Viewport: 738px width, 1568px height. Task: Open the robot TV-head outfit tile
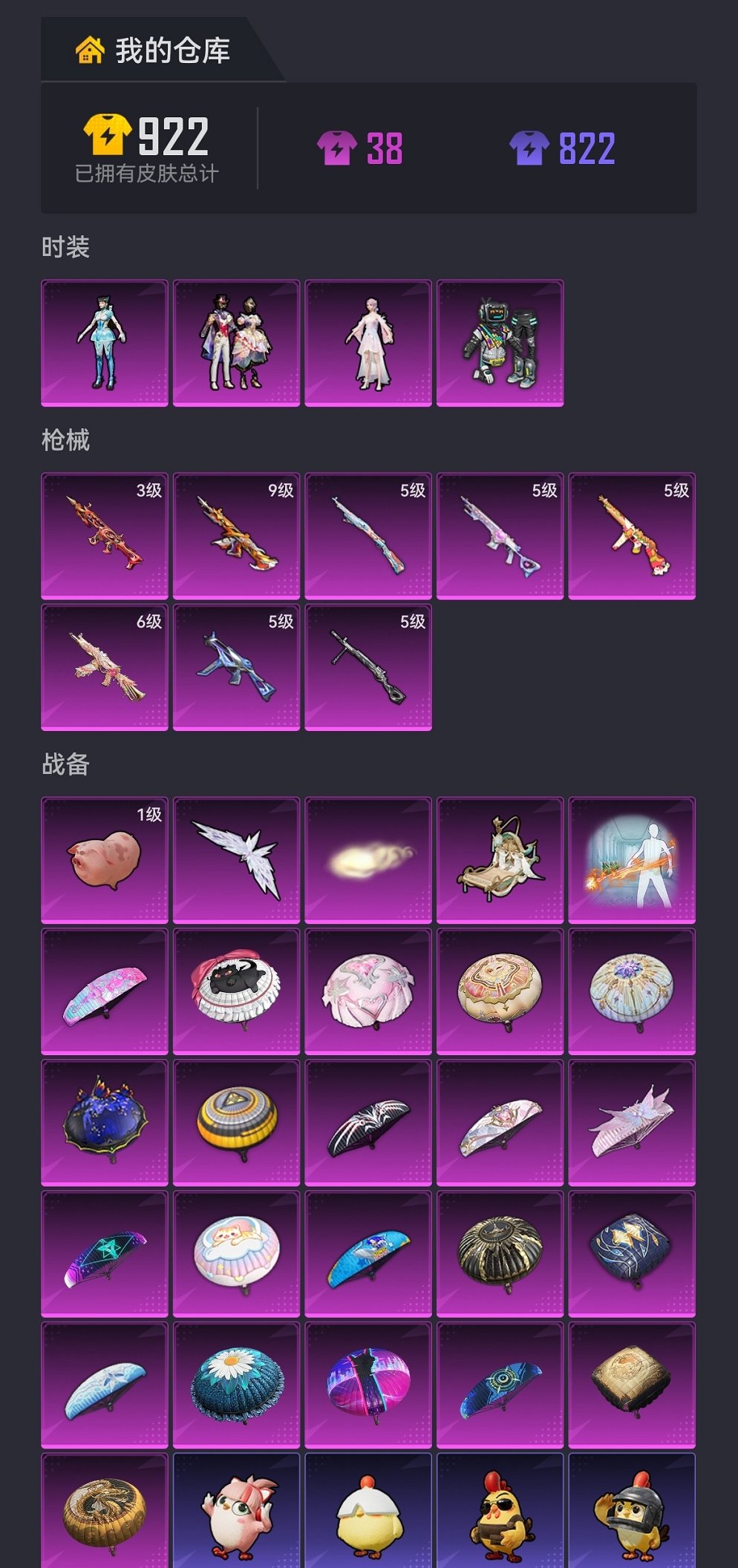[x=500, y=343]
